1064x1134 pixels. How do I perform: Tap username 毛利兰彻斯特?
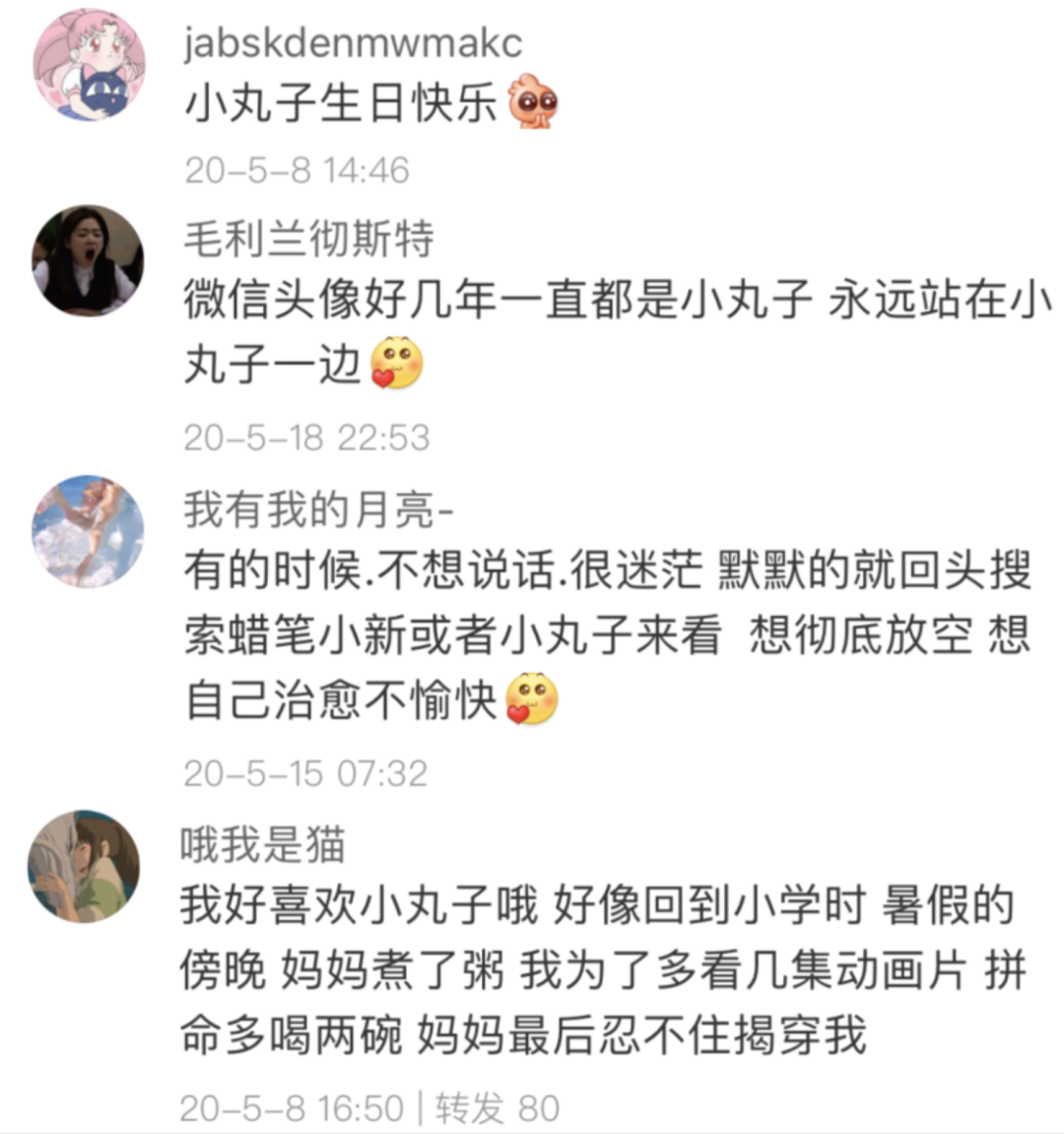pos(308,237)
